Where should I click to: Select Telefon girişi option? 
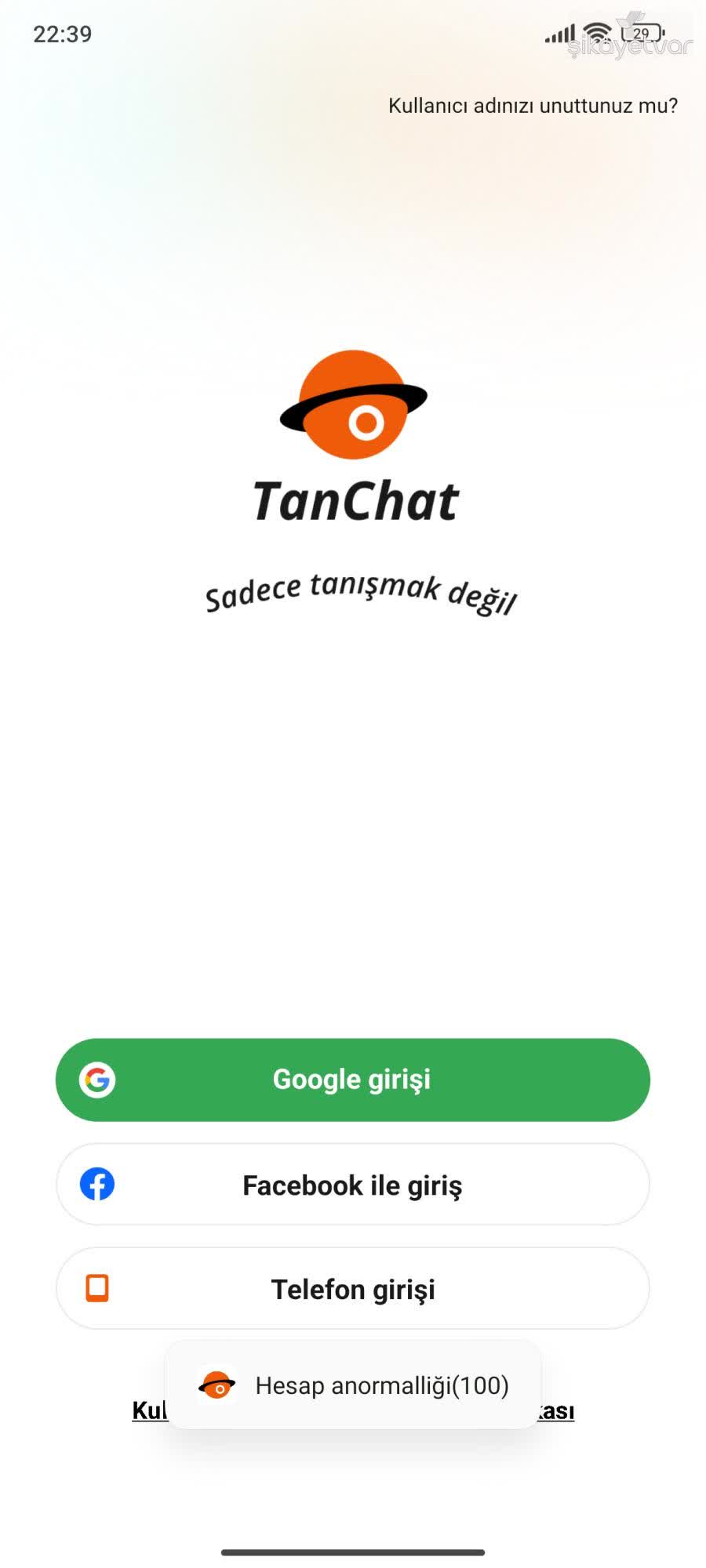coord(352,1289)
